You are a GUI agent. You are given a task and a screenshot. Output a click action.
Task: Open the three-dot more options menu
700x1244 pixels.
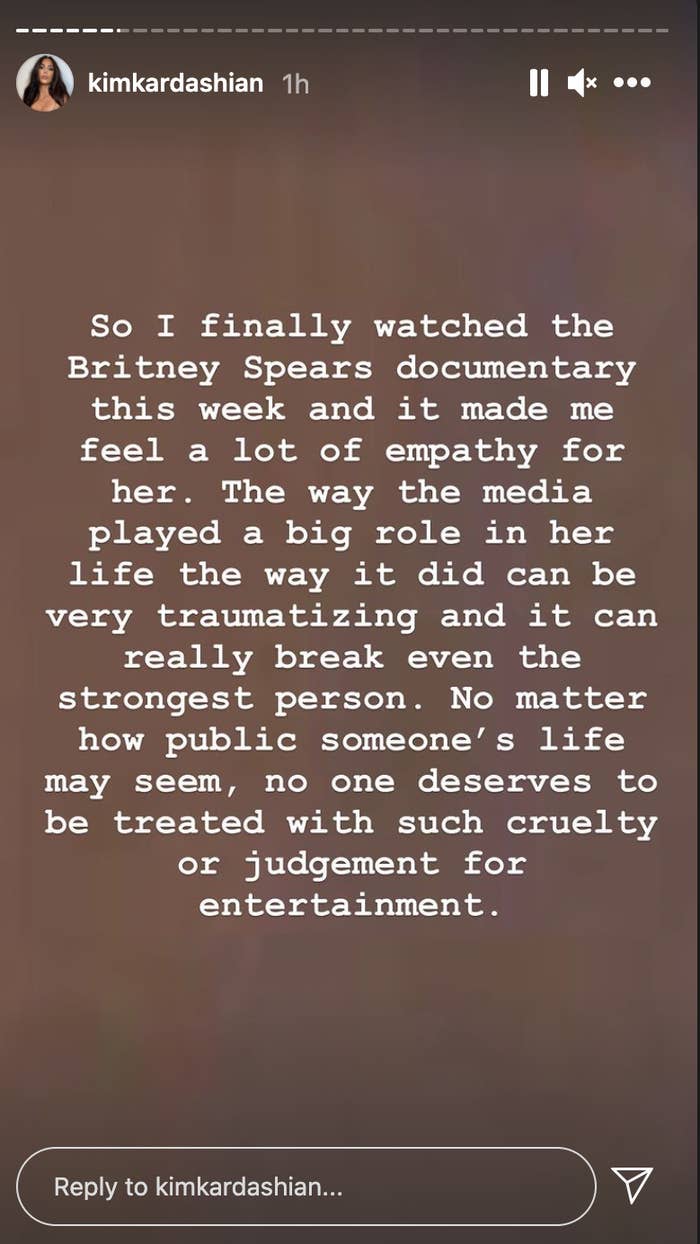[x=632, y=84]
